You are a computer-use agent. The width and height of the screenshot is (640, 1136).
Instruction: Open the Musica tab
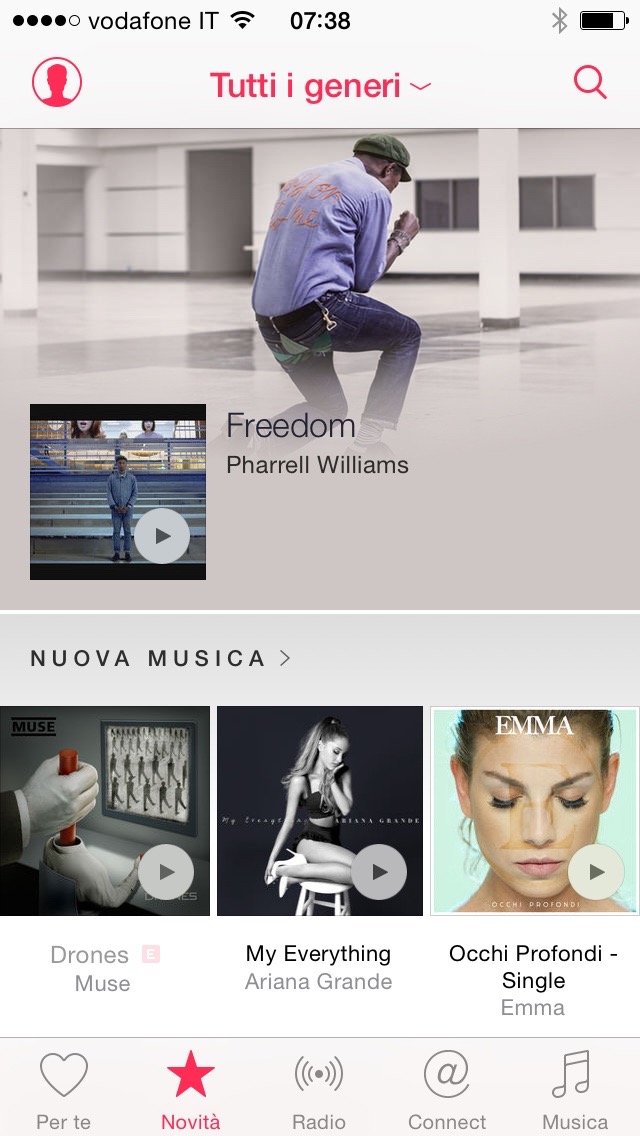(575, 1090)
